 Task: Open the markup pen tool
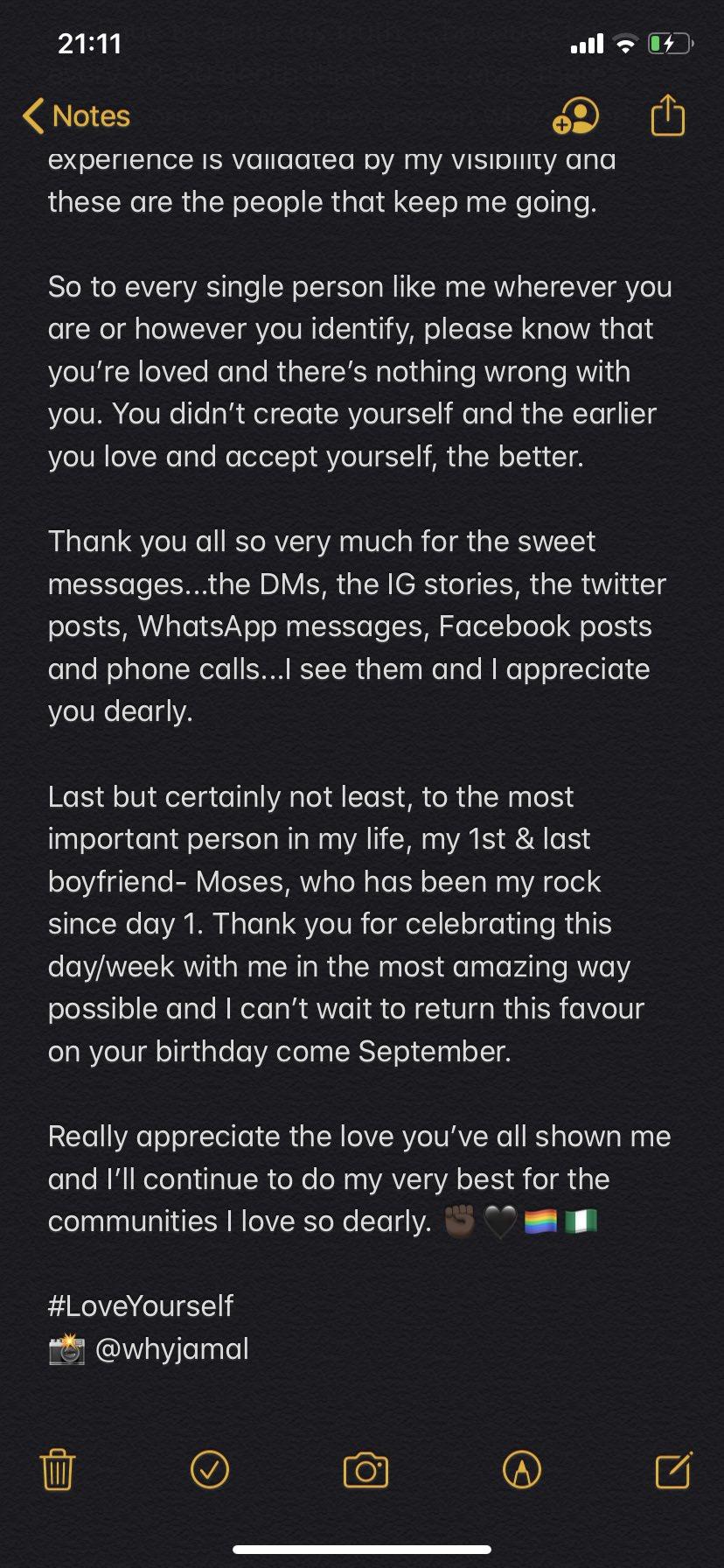(x=522, y=1470)
